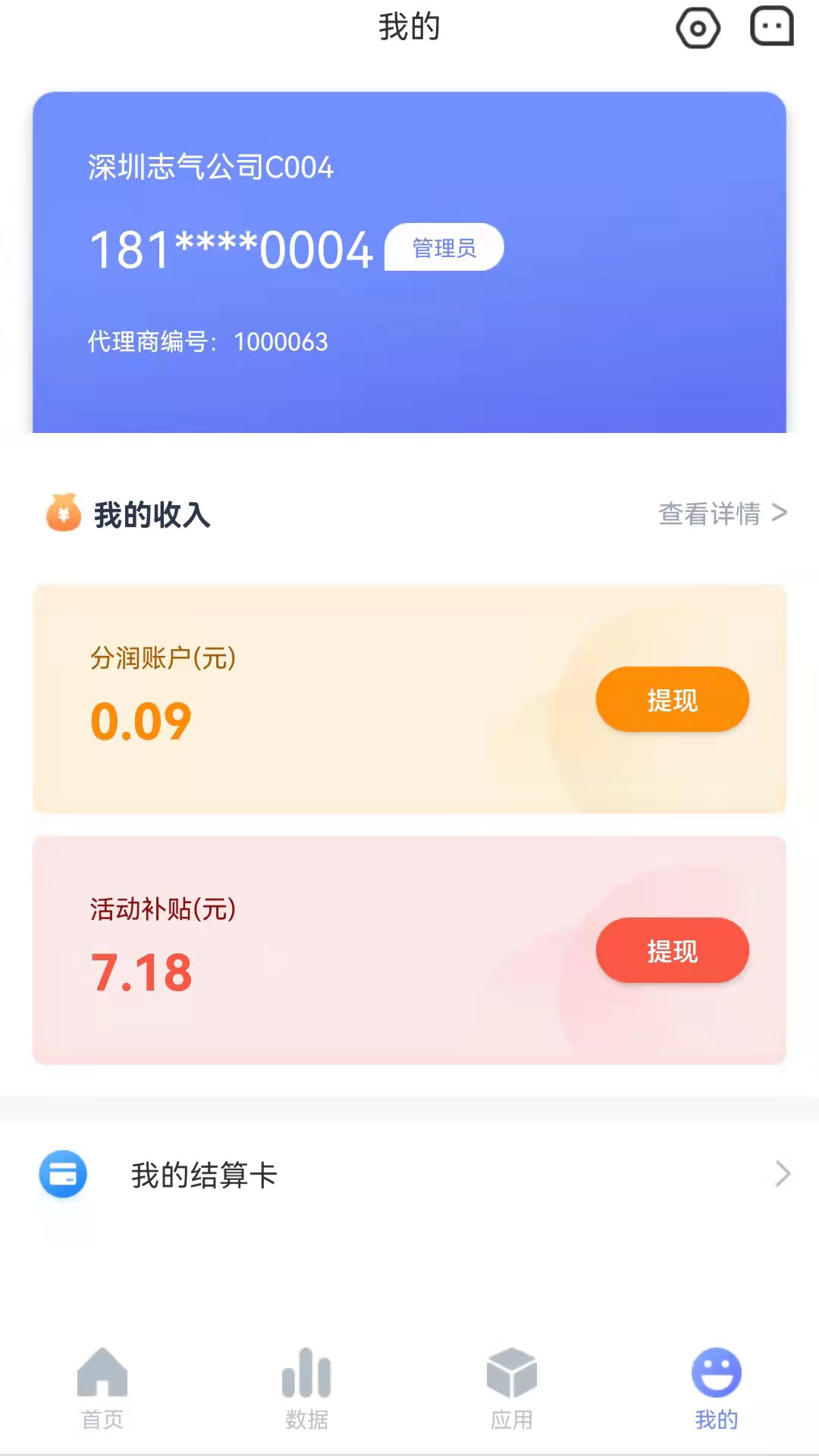Open the settings gear icon top right
819x1456 pixels.
[698, 27]
